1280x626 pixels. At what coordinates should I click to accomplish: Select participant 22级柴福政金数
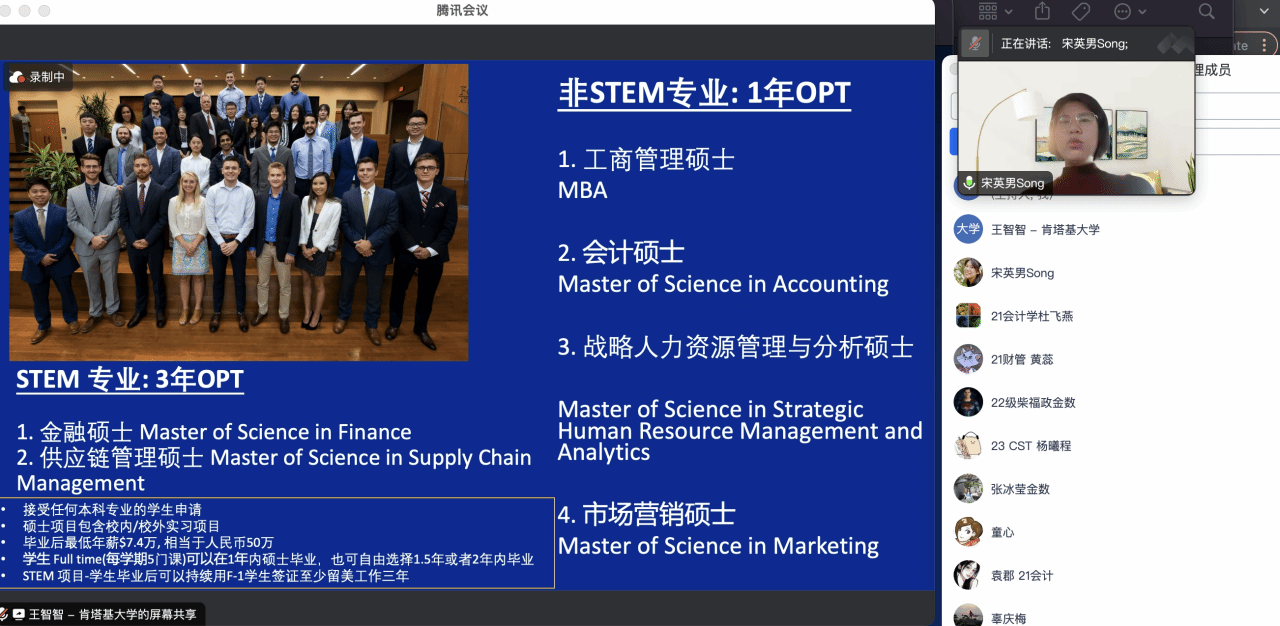point(1033,402)
